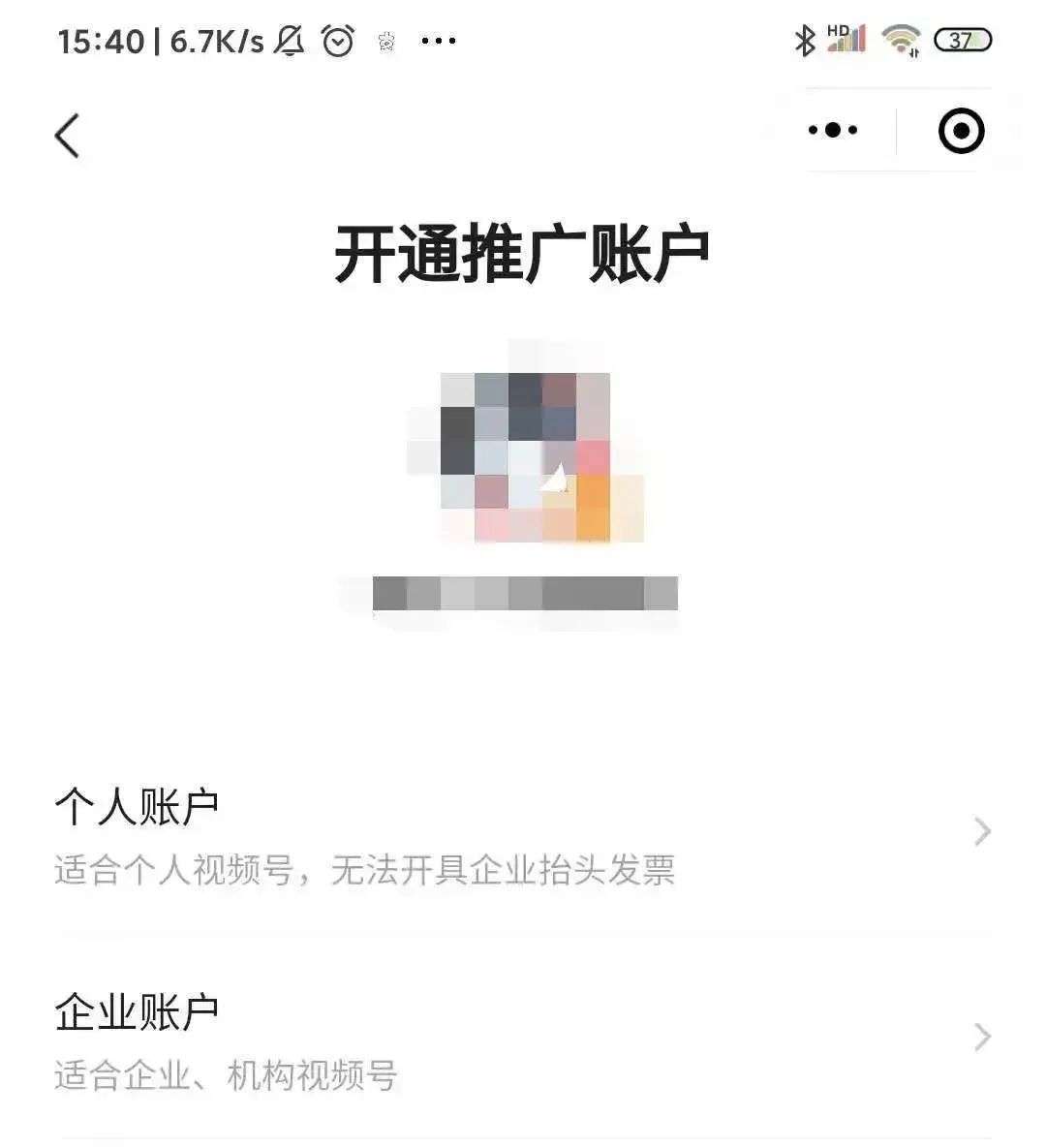
Task: Choose the 企业账户 option
Action: pyautogui.click(x=523, y=1039)
